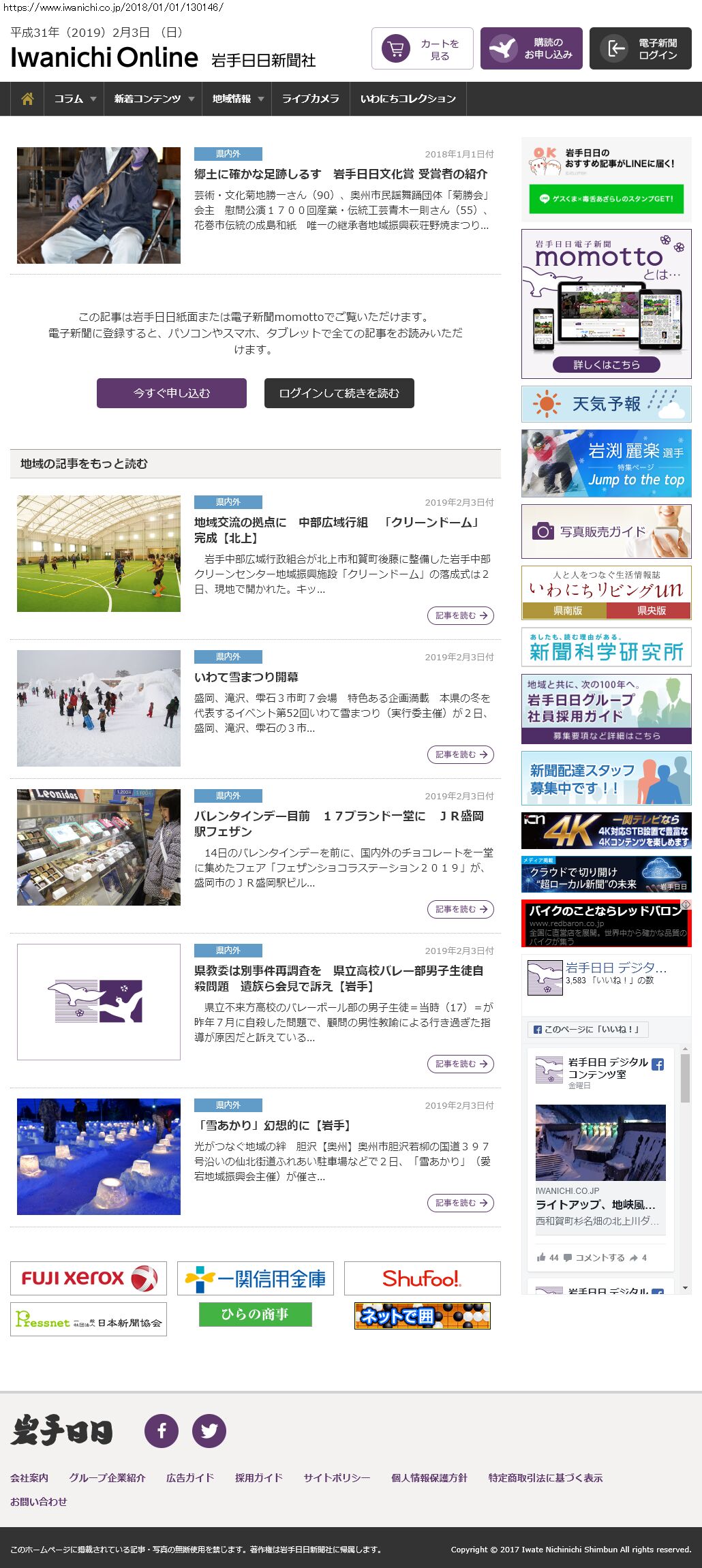Open the 天気予報 weather banner
702x1568 pixels.
click(x=606, y=404)
